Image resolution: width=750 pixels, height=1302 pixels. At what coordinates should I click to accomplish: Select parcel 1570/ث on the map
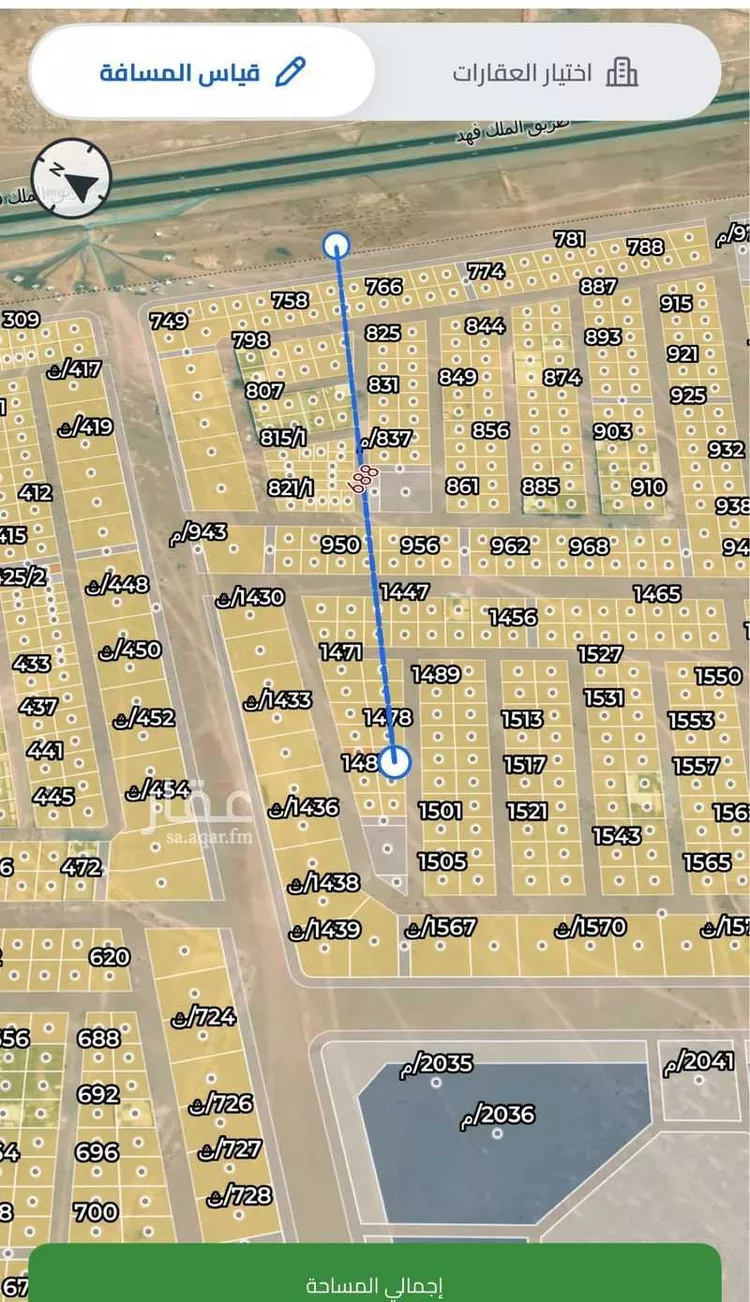tap(590, 928)
